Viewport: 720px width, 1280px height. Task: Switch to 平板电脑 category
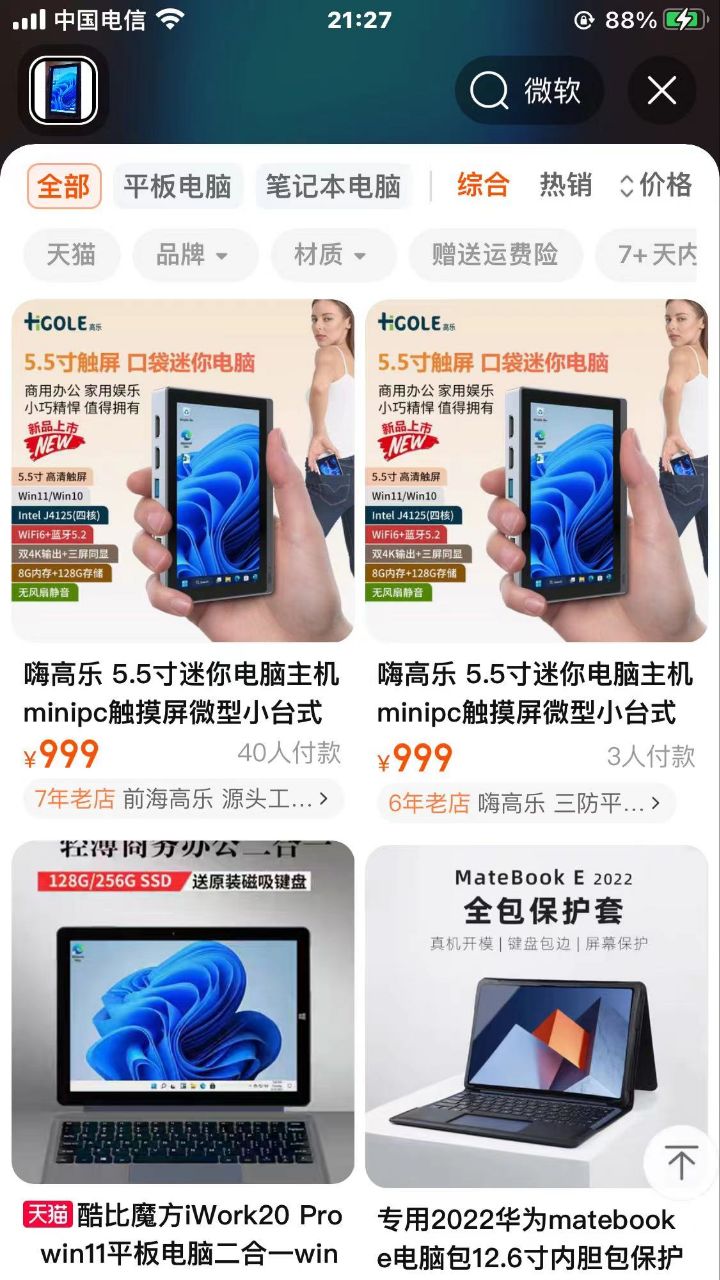pyautogui.click(x=178, y=186)
